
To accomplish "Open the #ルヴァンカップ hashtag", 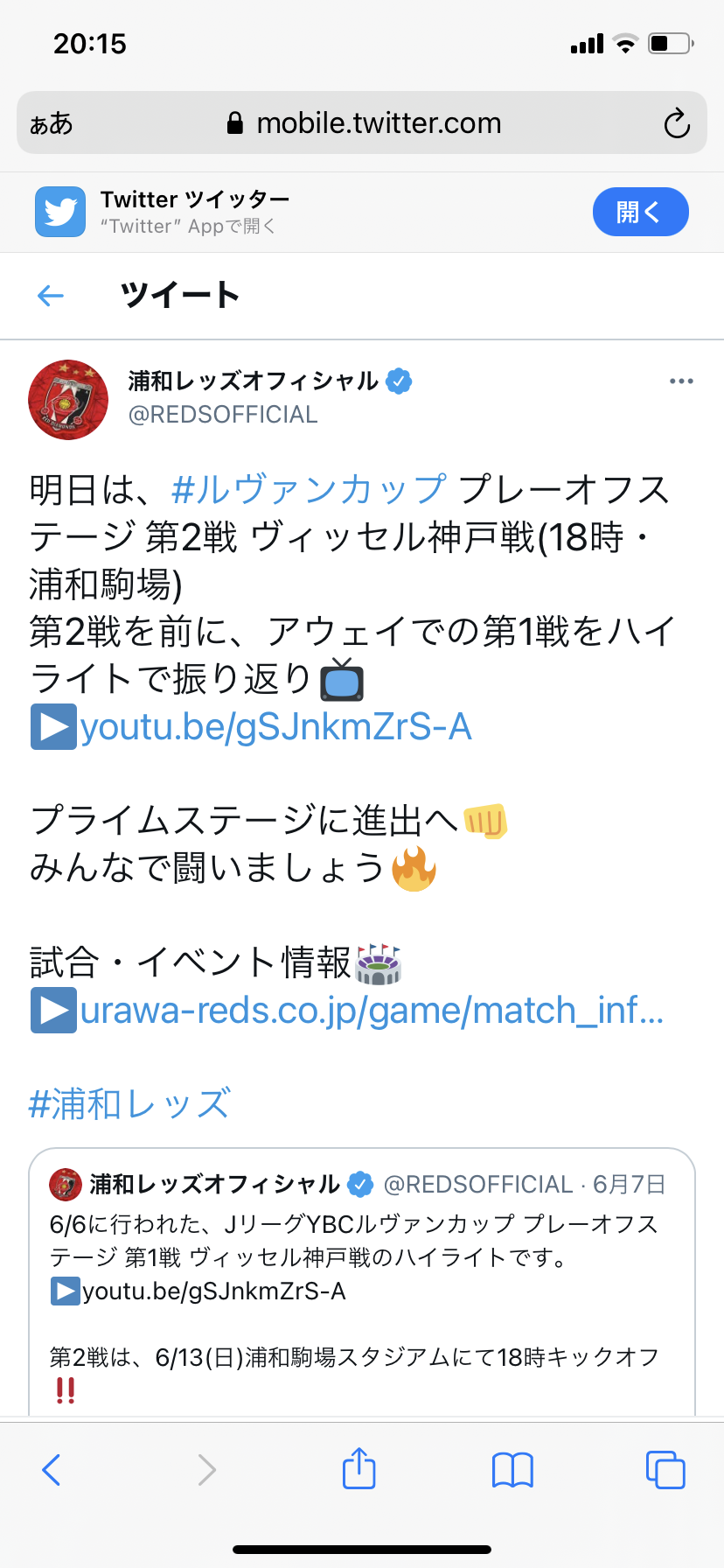I will (309, 489).
